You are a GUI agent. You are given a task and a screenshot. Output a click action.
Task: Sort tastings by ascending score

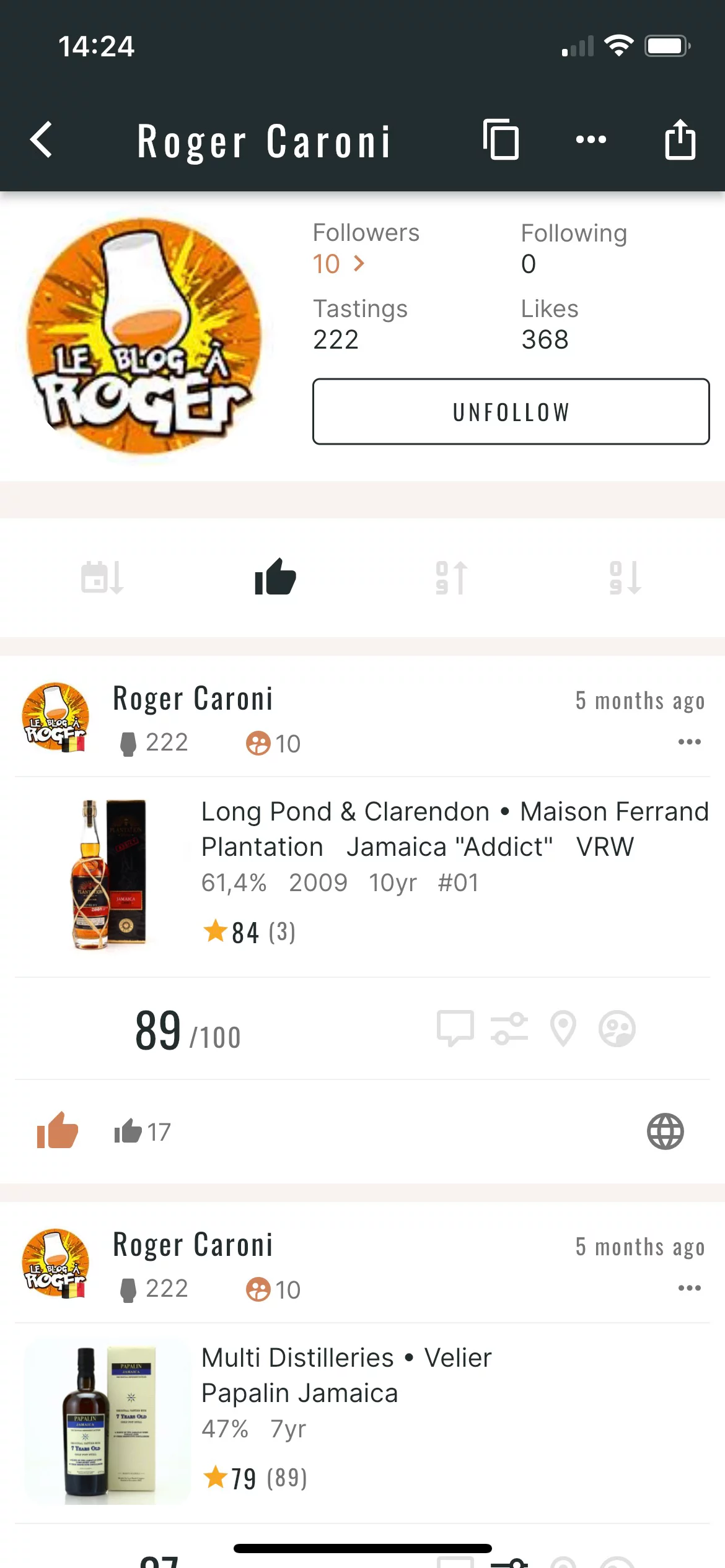450,578
